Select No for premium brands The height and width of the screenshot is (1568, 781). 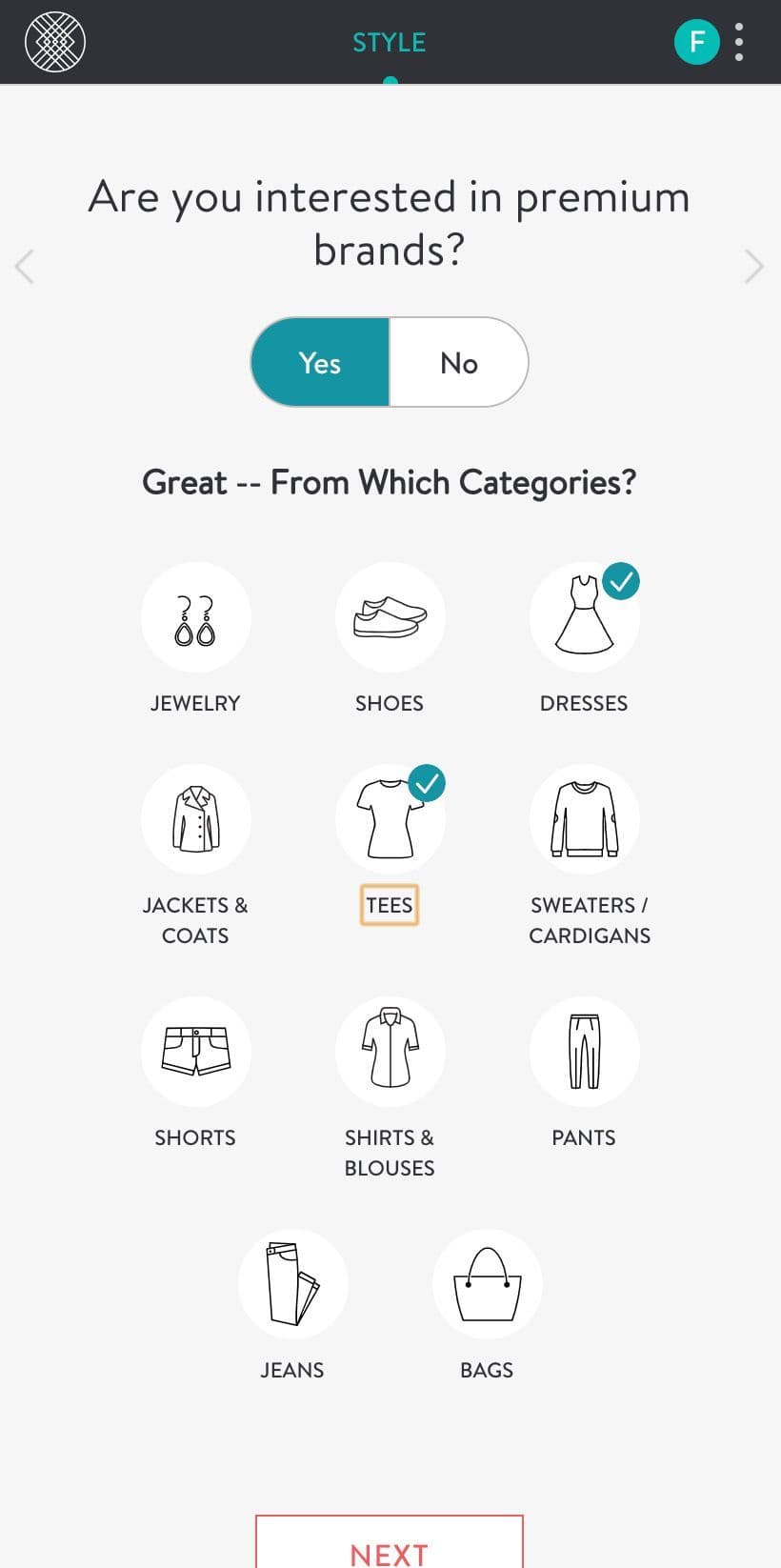click(459, 363)
